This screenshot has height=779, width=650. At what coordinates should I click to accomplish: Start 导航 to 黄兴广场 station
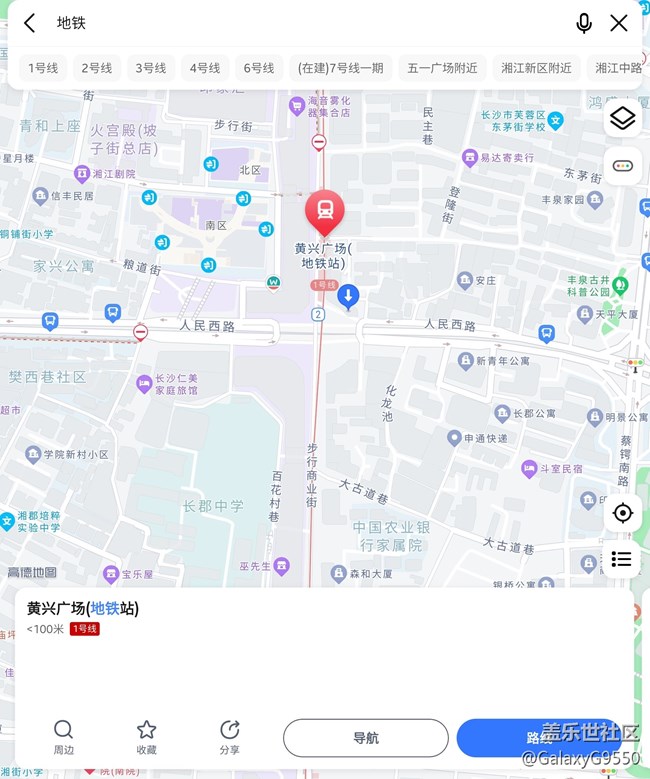[x=365, y=738]
